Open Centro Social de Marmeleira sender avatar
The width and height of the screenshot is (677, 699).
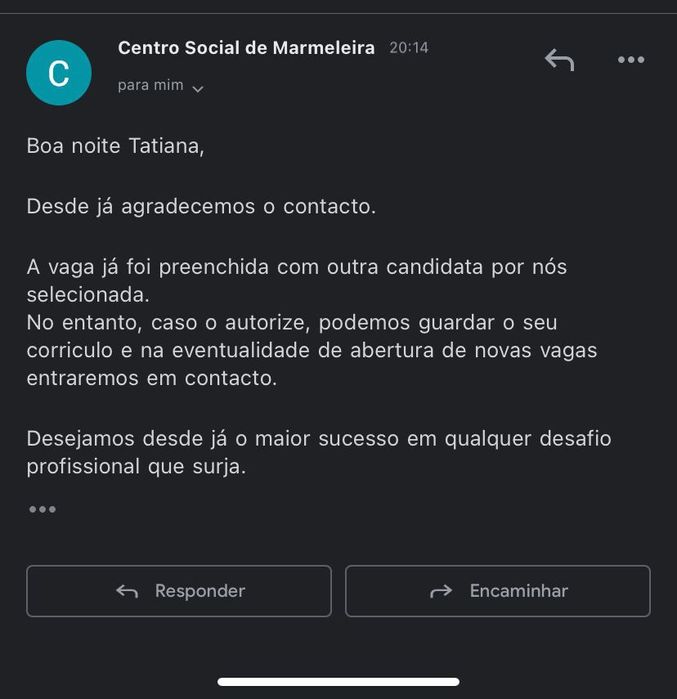point(59,73)
